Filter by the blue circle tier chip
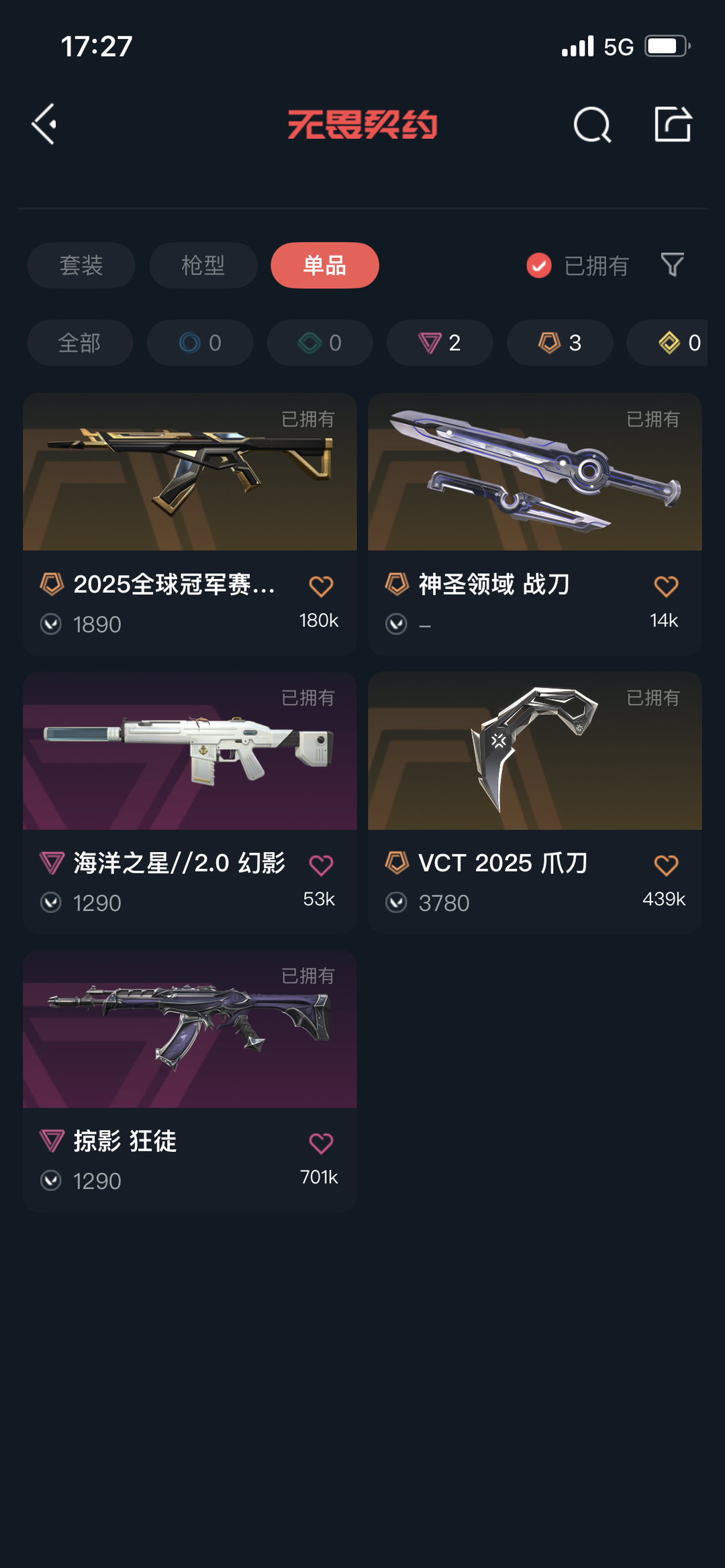 200,343
